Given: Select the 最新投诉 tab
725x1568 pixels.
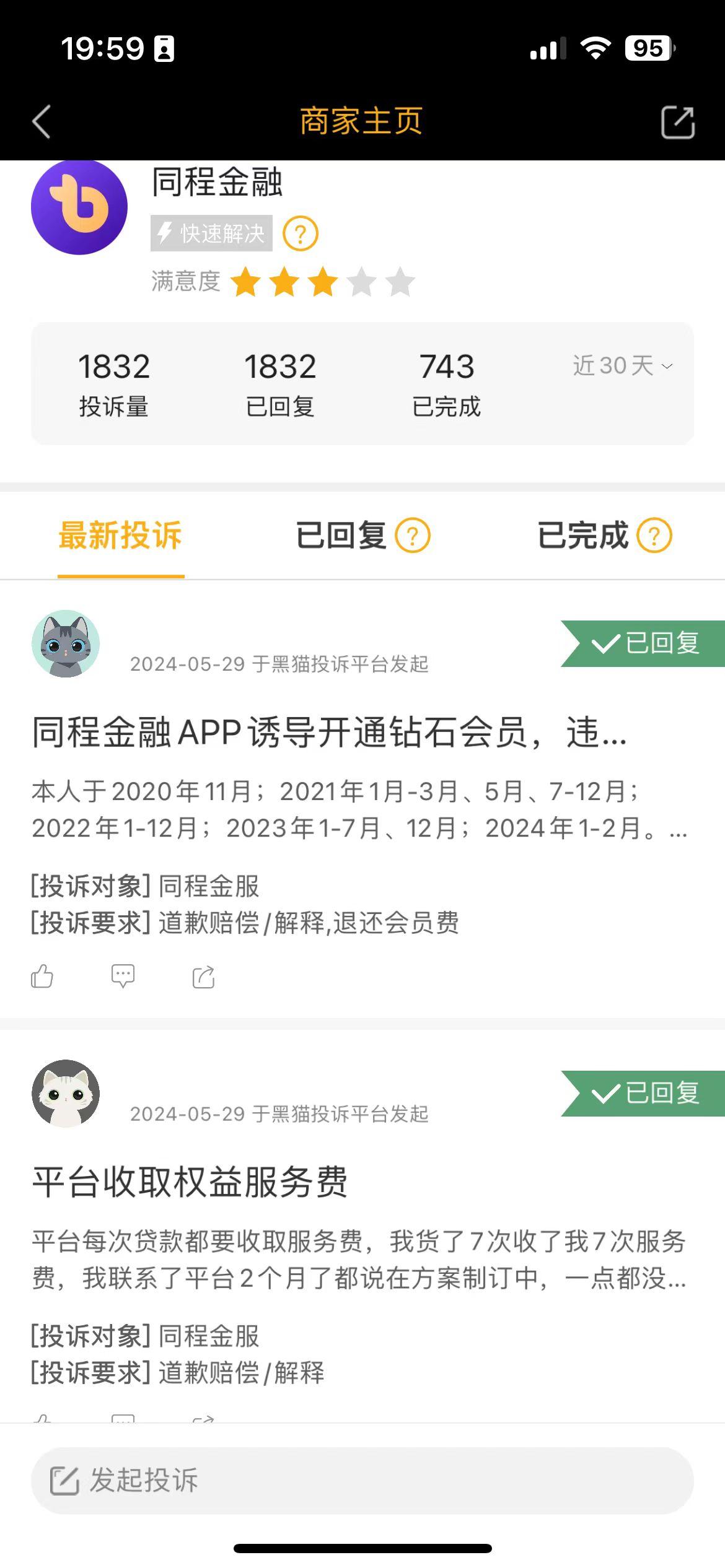Looking at the screenshot, I should (121, 536).
